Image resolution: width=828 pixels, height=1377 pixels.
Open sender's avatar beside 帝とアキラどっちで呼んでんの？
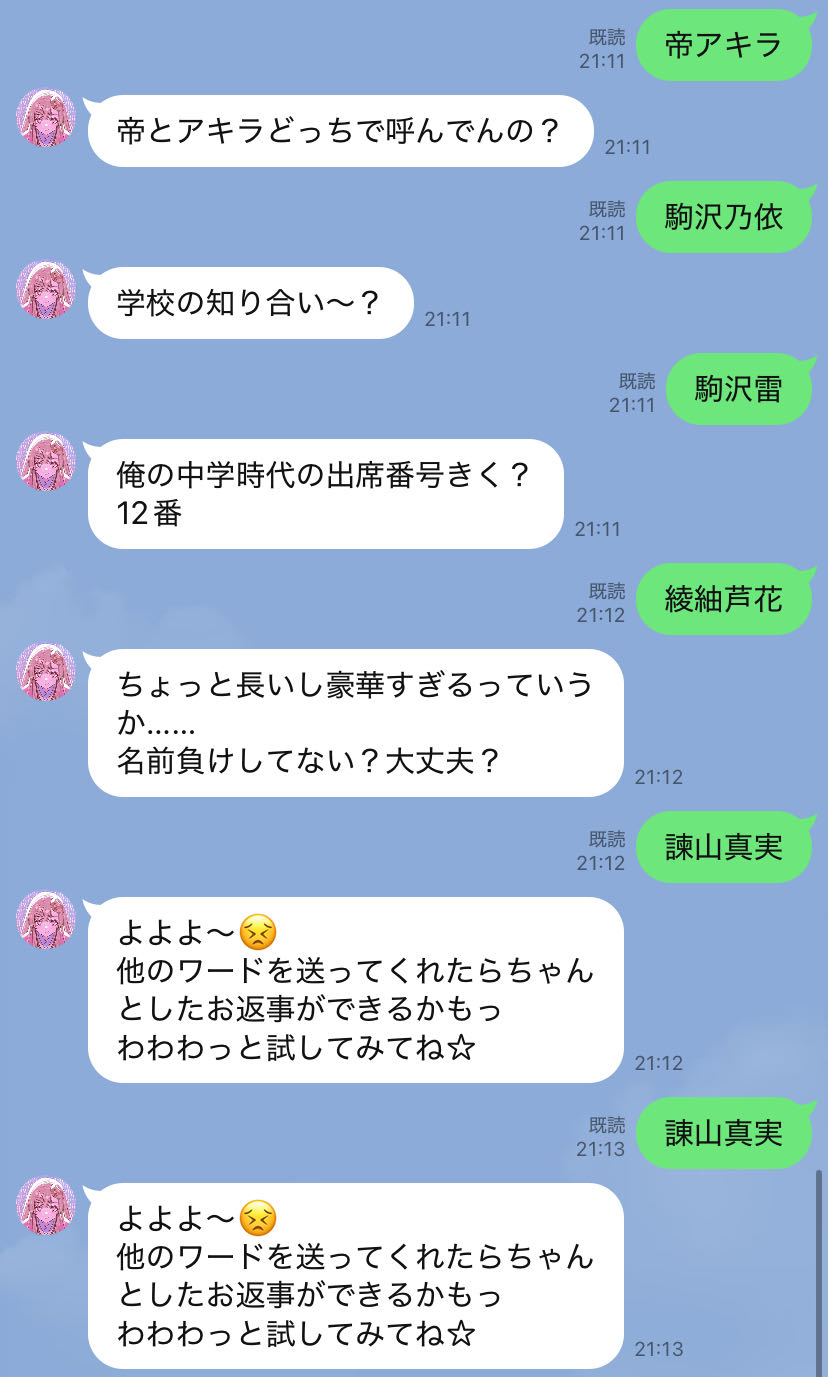pos(47,118)
